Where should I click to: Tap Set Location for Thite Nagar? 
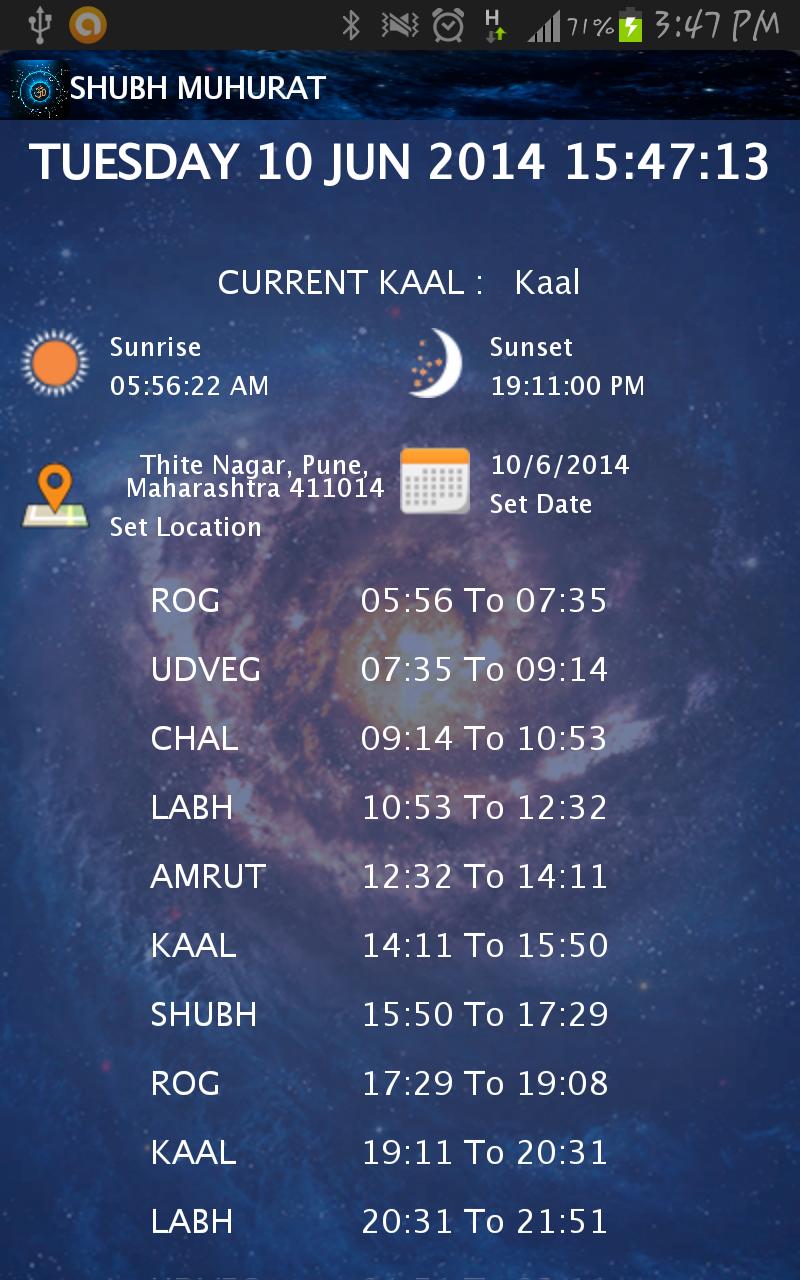[x=185, y=527]
